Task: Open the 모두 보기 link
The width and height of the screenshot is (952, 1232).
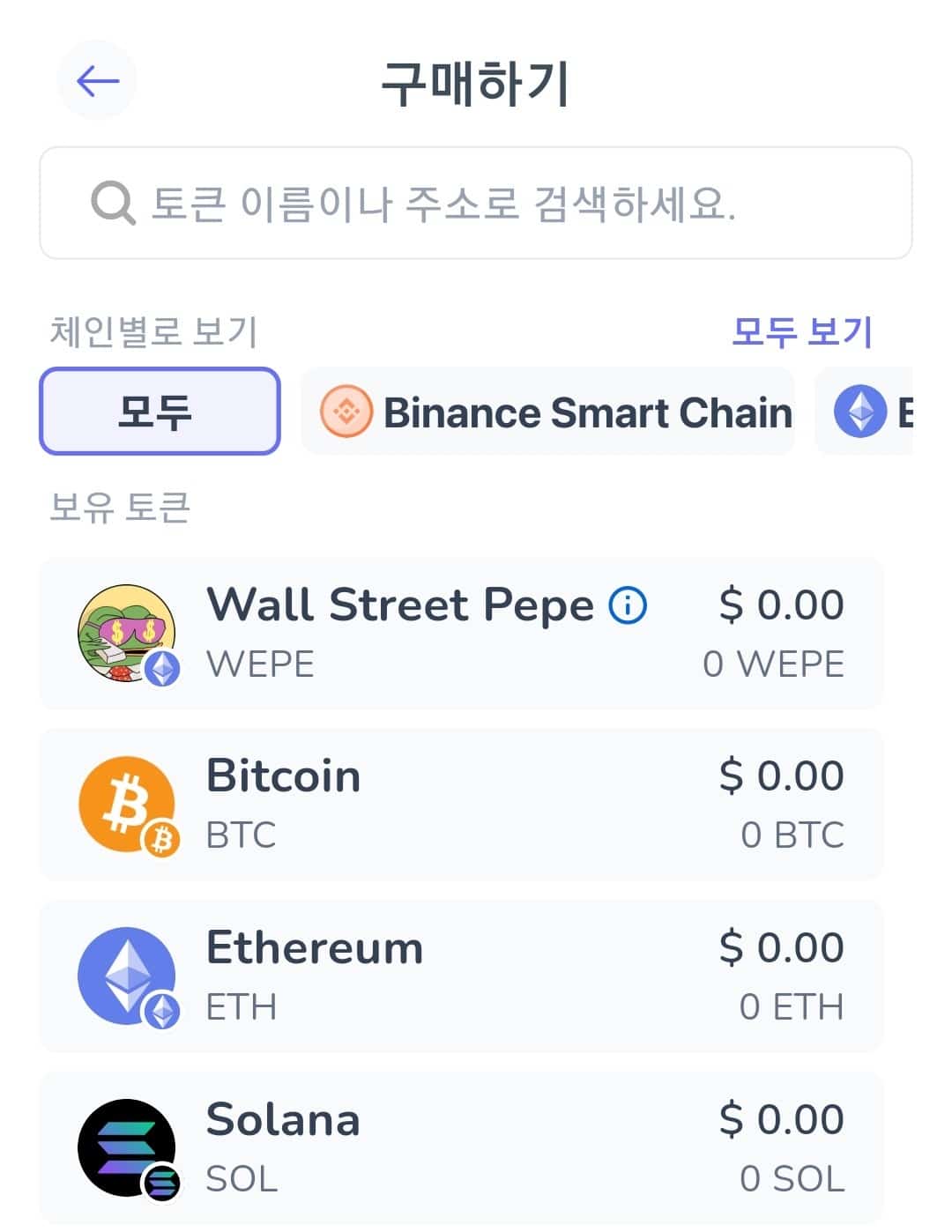Action: tap(801, 332)
